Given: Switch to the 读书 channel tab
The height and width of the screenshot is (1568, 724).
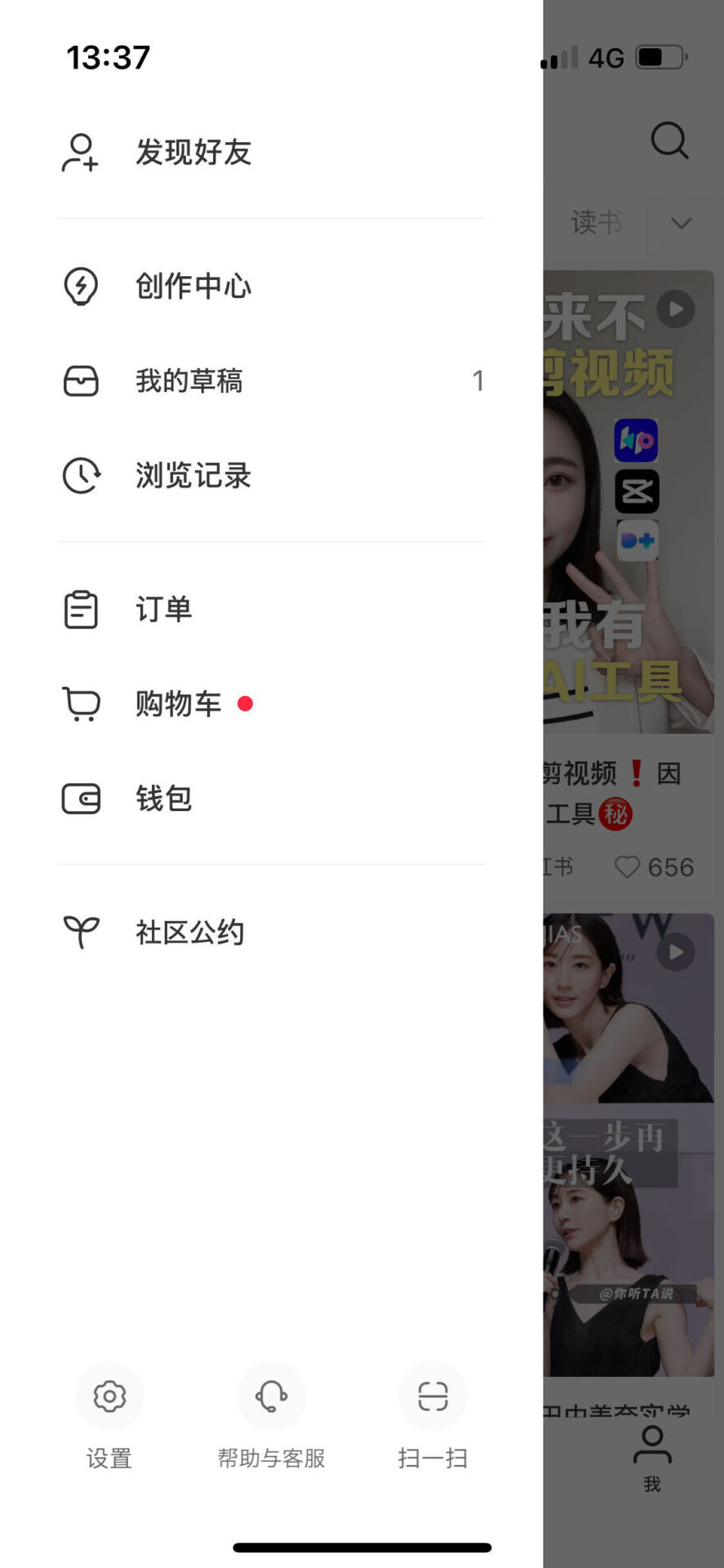Looking at the screenshot, I should pyautogui.click(x=597, y=222).
